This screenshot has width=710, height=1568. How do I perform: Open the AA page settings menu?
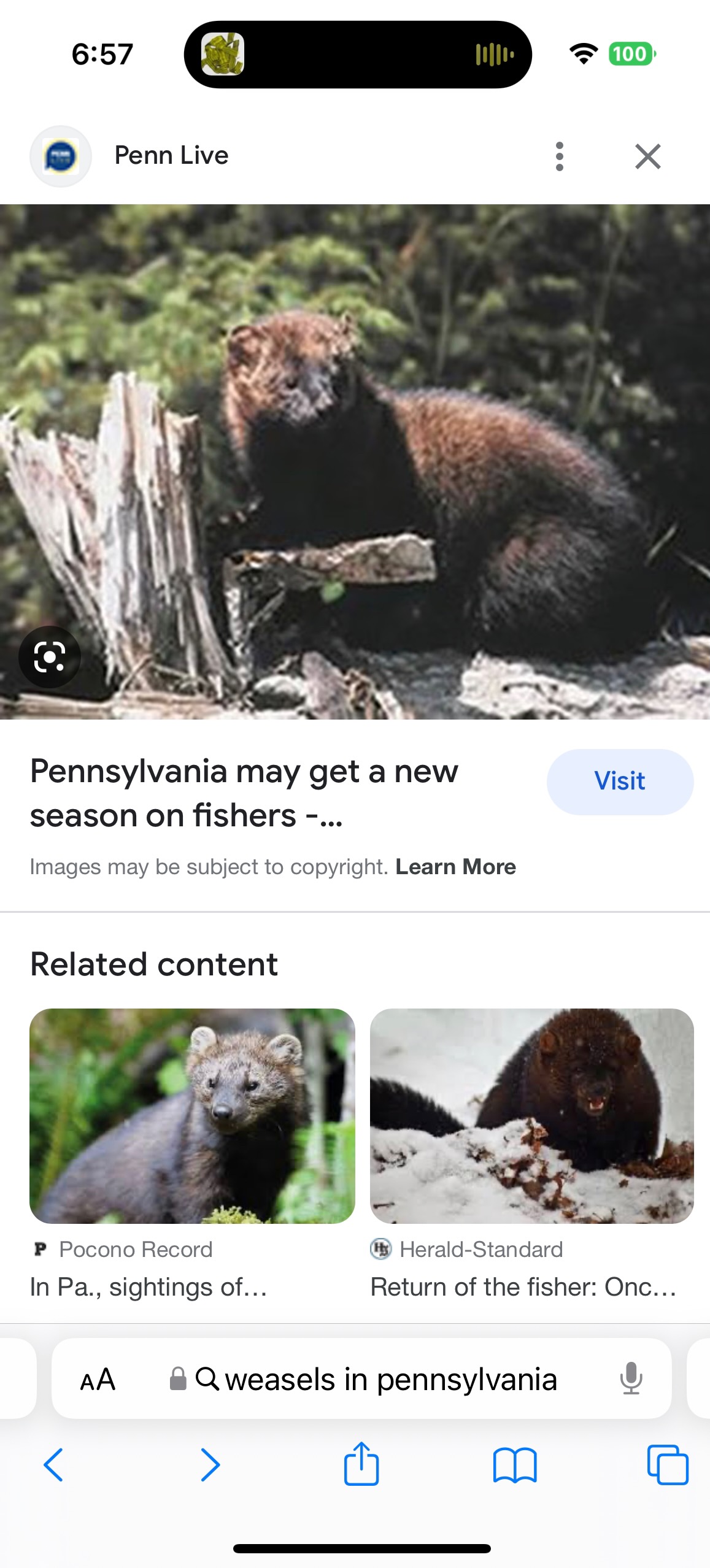click(98, 1380)
